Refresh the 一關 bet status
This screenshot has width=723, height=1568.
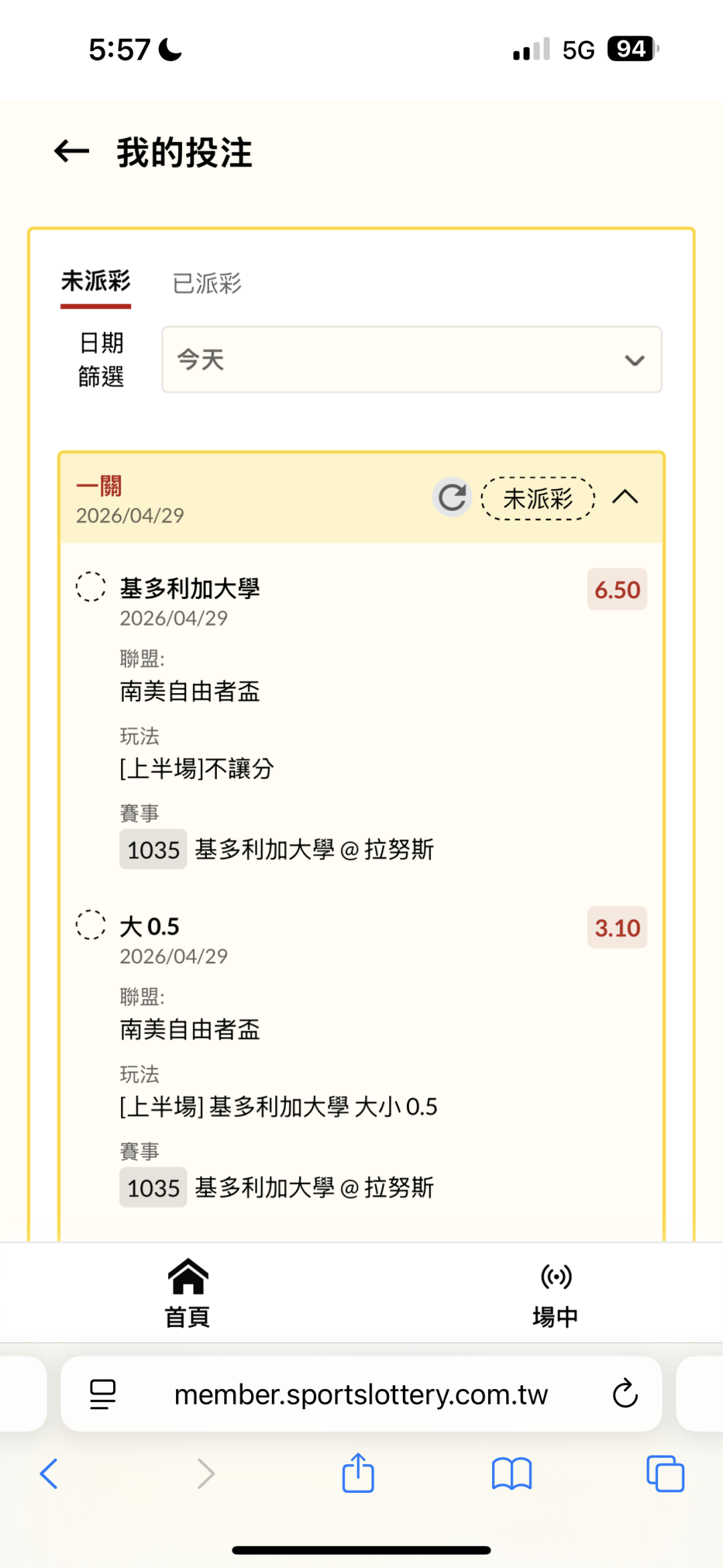[x=452, y=498]
